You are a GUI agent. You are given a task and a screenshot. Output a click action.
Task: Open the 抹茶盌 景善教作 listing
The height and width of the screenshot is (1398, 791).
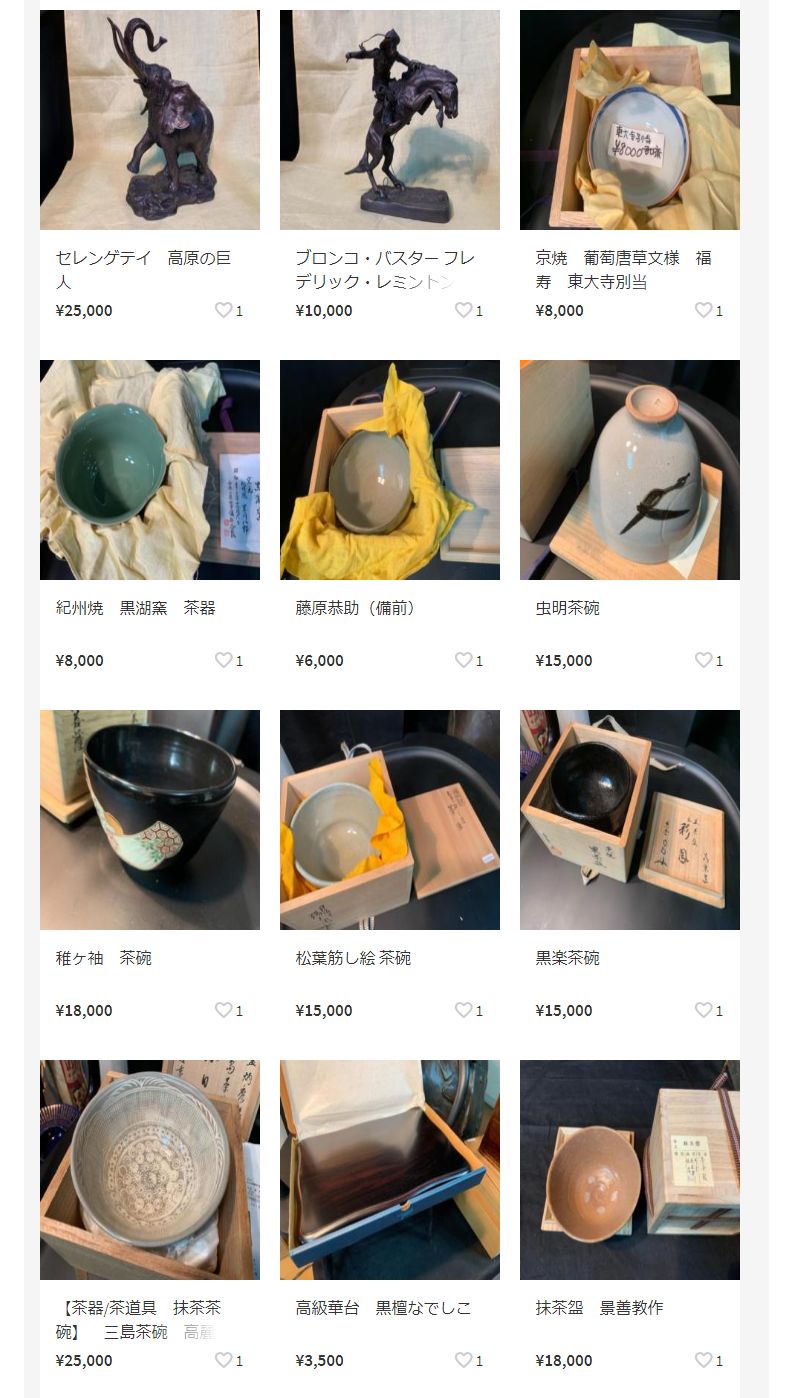point(630,1170)
